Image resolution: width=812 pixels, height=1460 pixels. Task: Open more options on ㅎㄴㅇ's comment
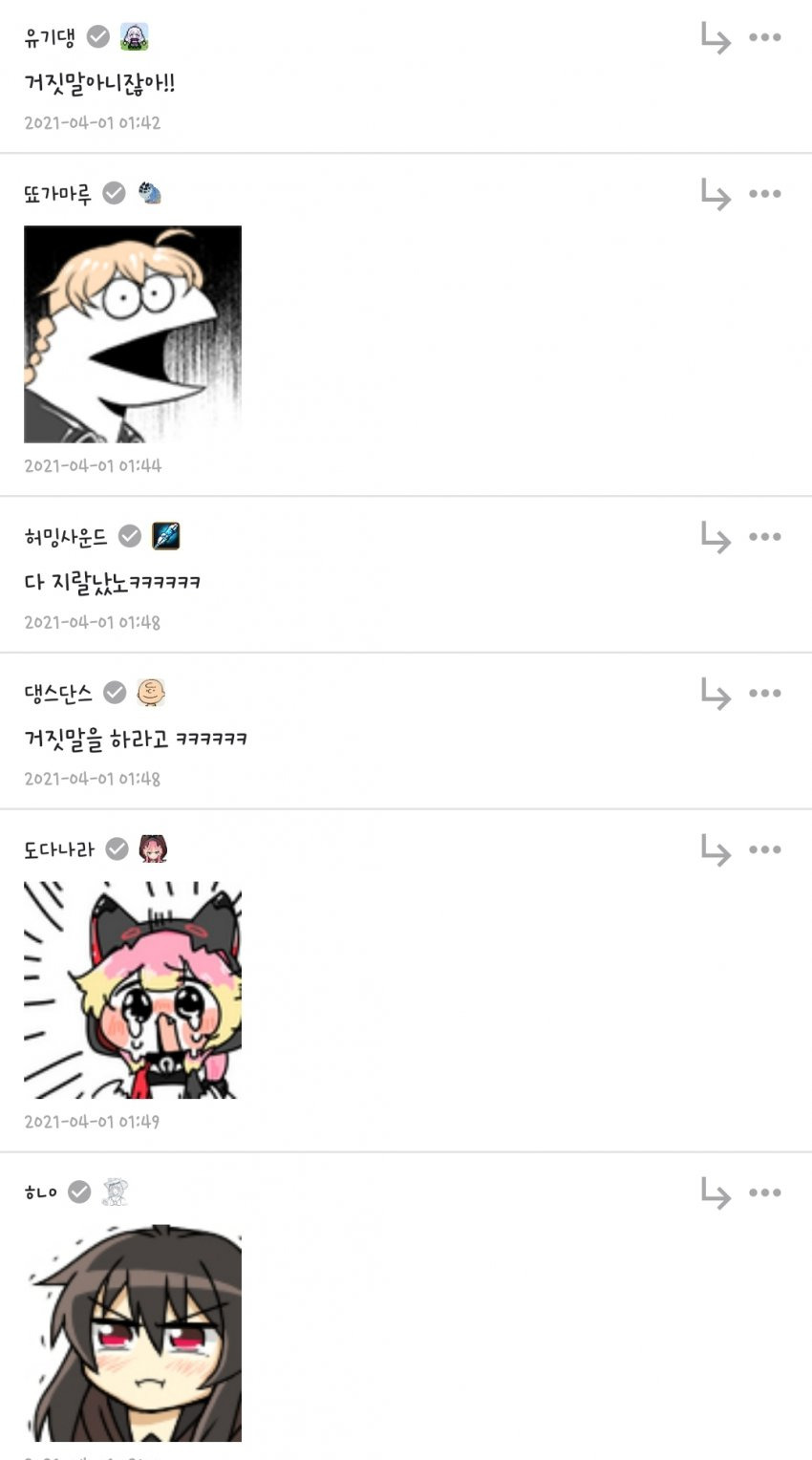click(x=765, y=1192)
